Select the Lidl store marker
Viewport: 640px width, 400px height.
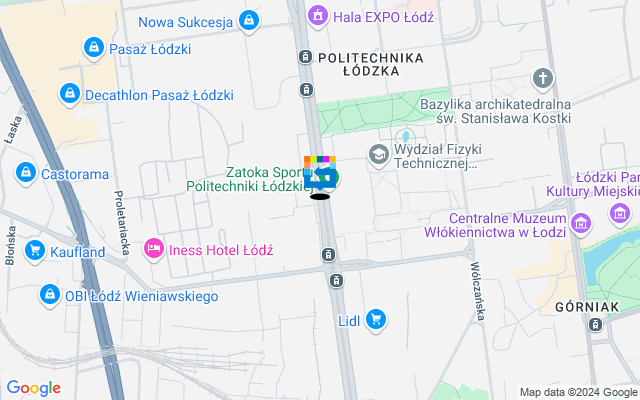click(376, 319)
